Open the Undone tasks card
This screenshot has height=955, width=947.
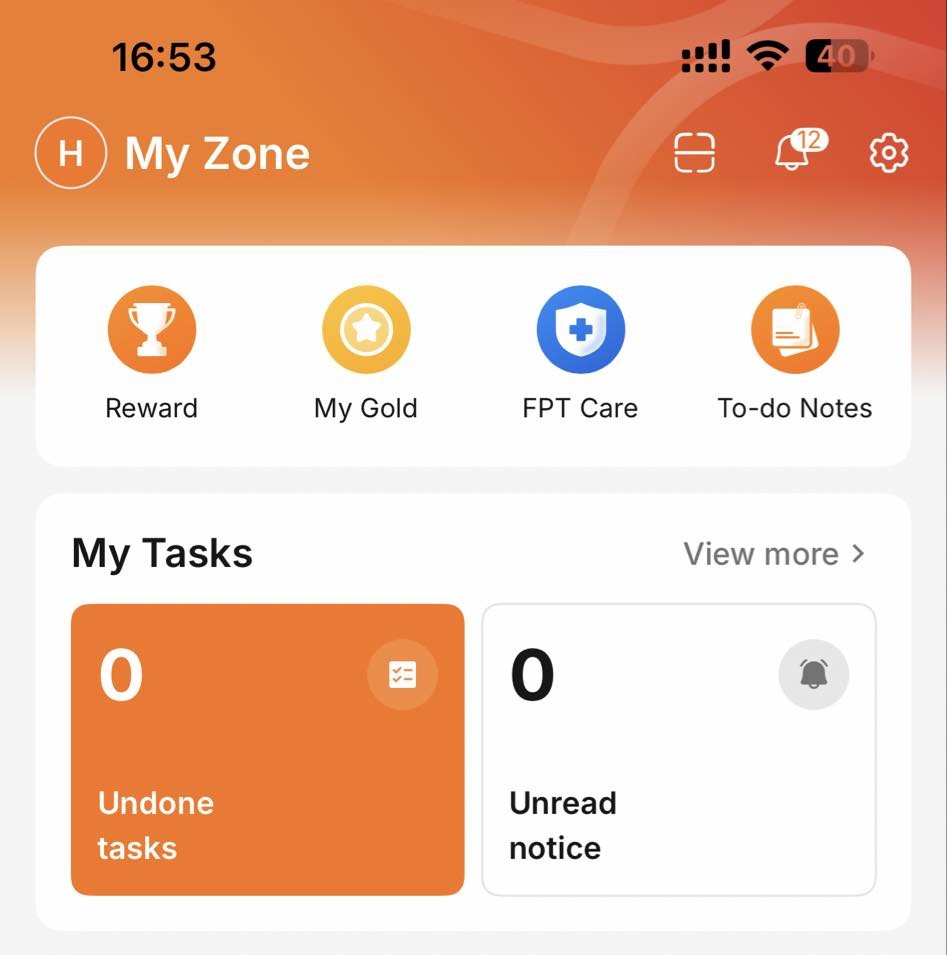point(267,749)
